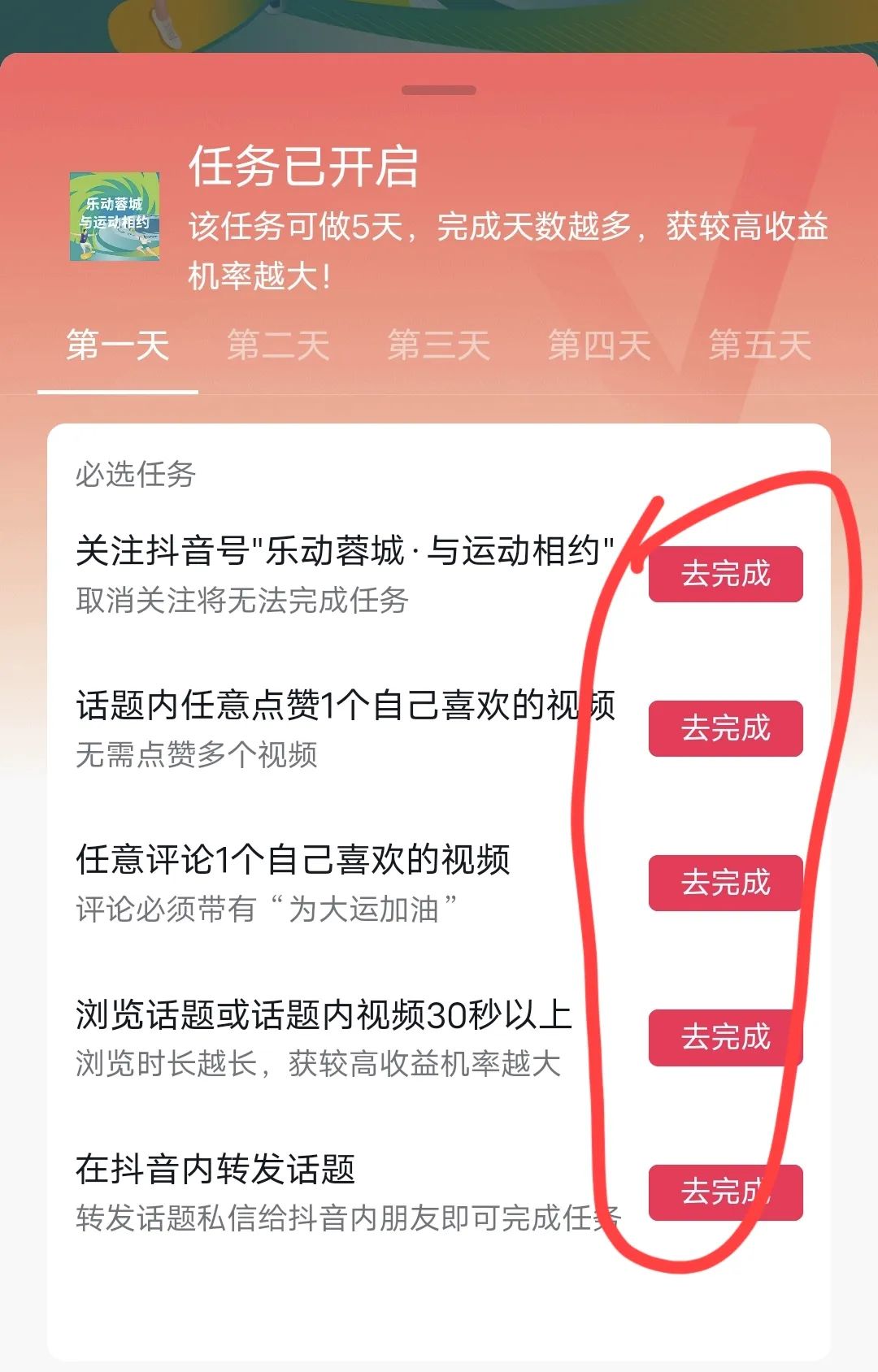This screenshot has height=1372, width=878.
Task: View the 第五天 tab
Action: pos(759,345)
